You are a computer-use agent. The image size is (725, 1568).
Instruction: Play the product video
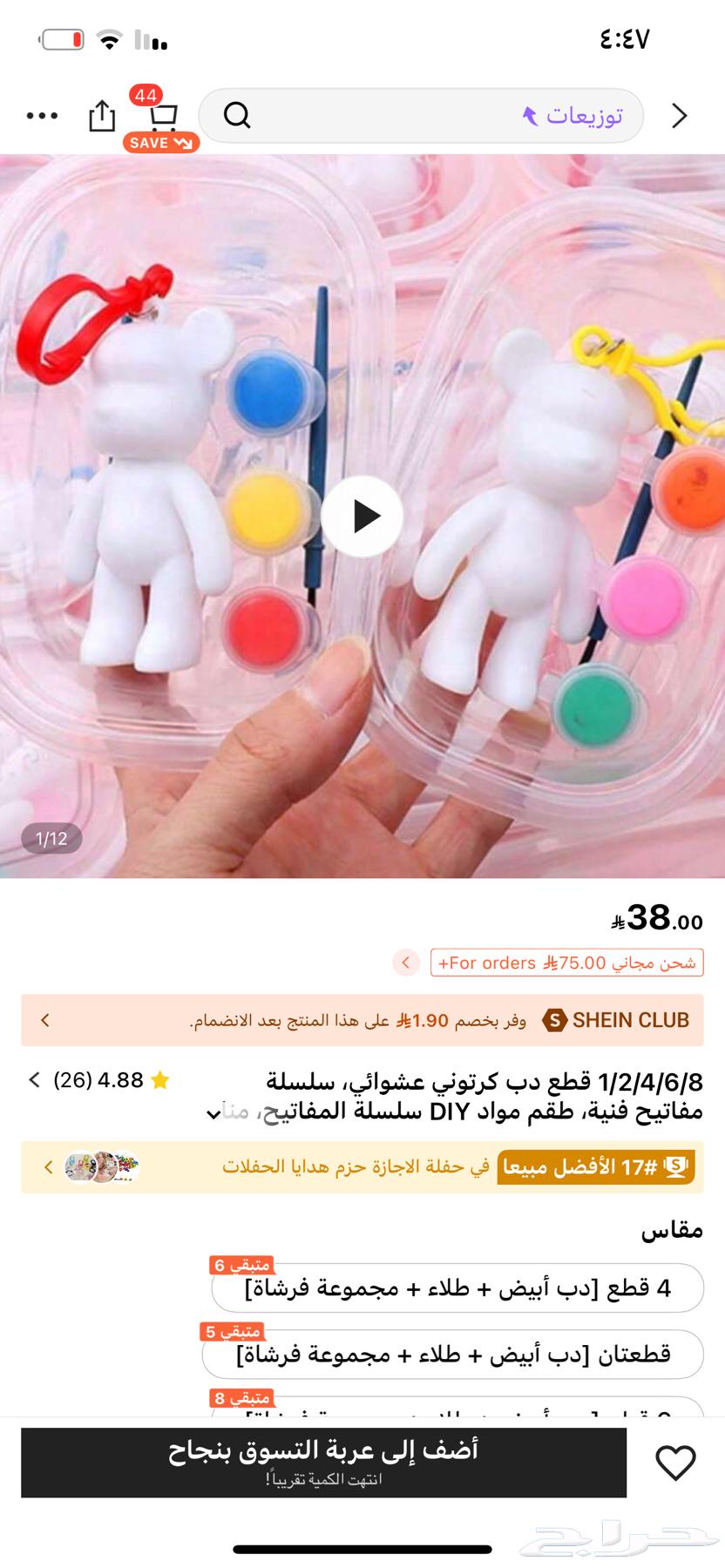(x=362, y=517)
